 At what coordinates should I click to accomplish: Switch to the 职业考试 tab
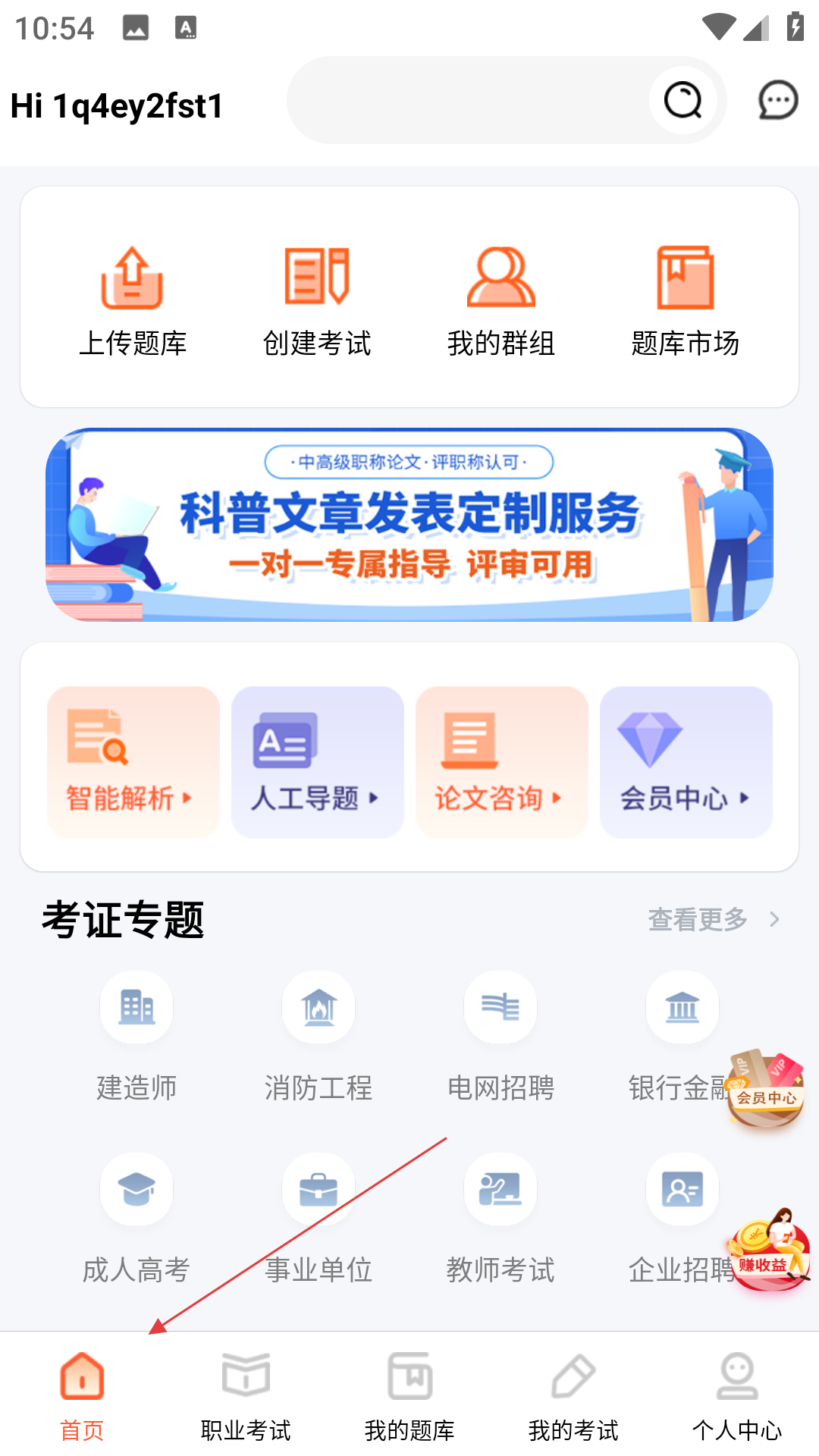246,1395
